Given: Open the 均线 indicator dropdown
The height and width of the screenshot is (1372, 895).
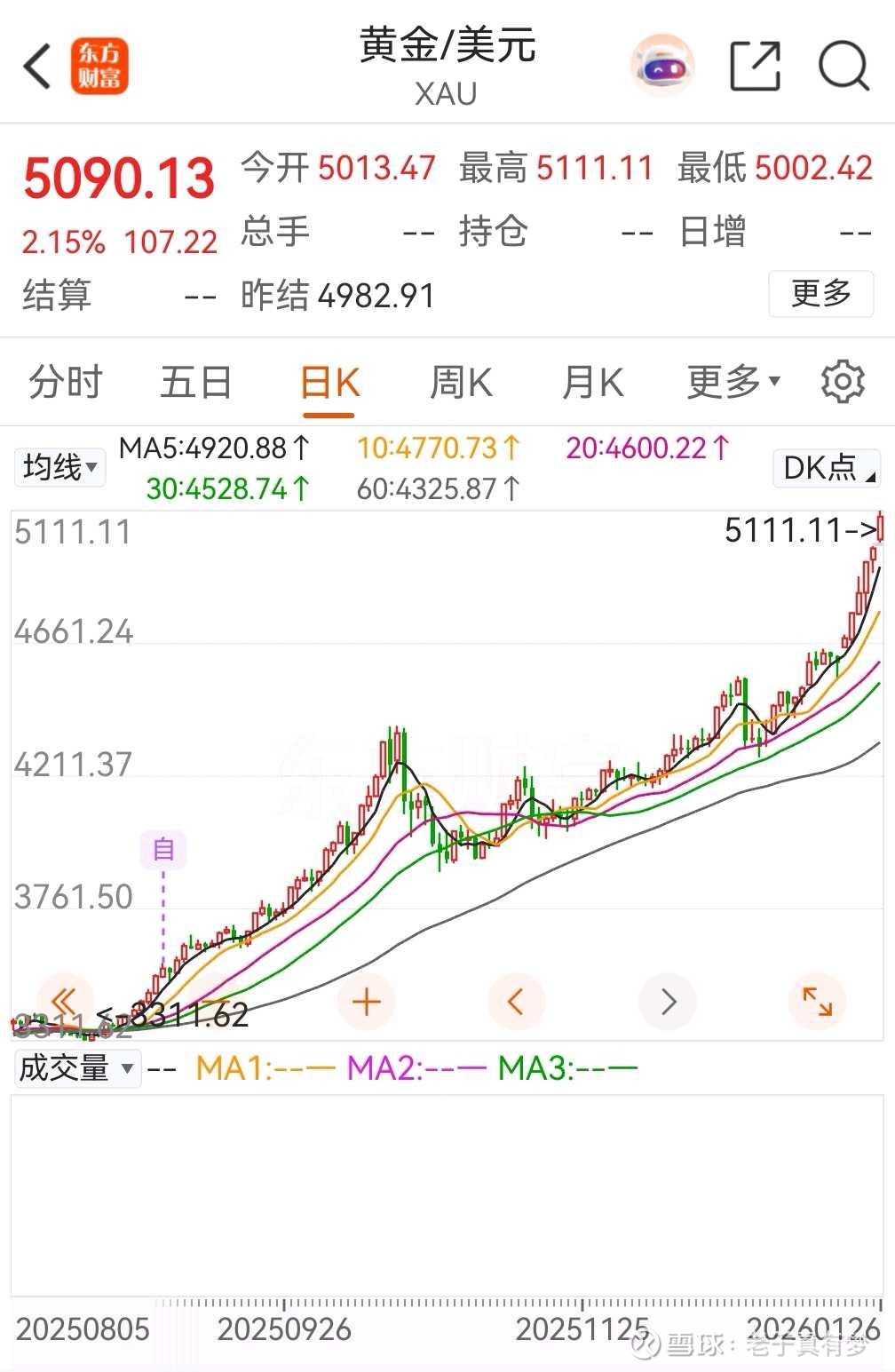Looking at the screenshot, I should [59, 466].
